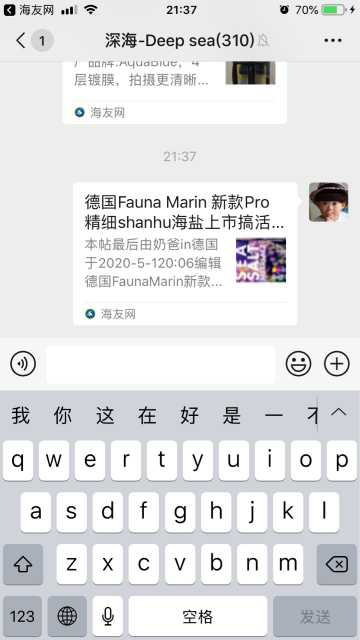Switch to voice message input
Viewport: 360px width, 640px height.
(23, 364)
